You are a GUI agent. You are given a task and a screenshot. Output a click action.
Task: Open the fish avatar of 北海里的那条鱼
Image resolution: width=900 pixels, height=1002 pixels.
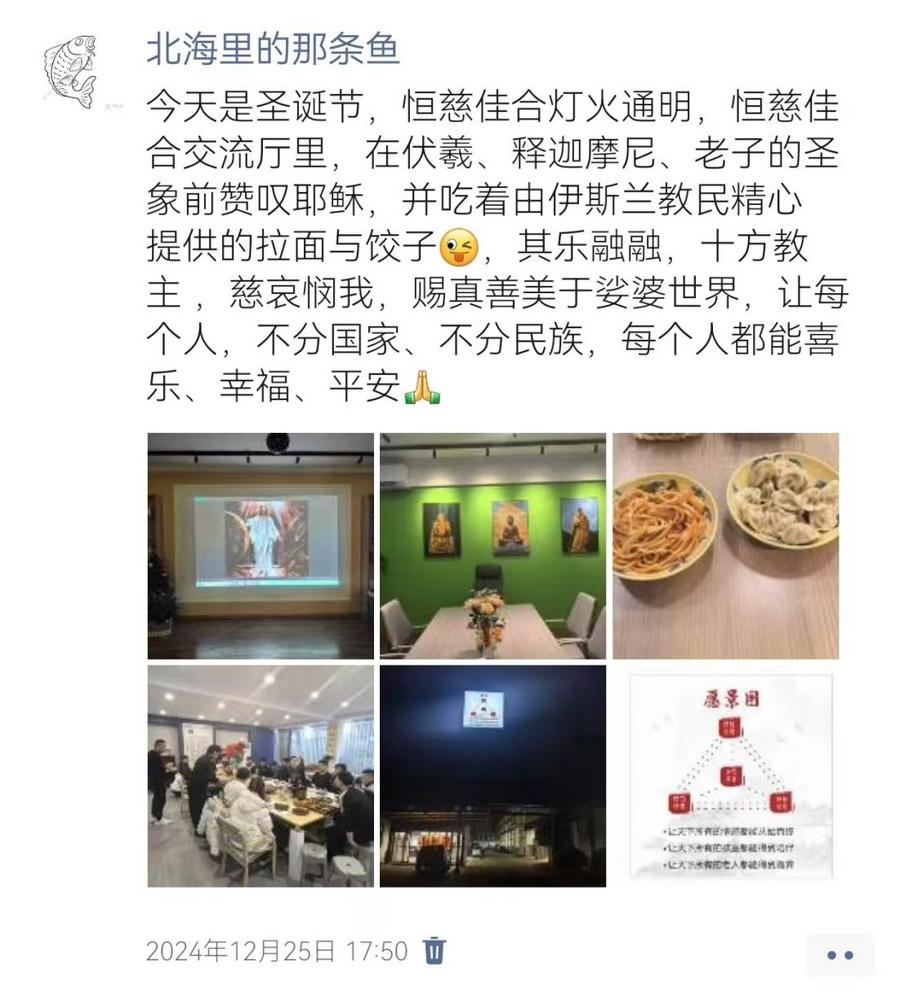(x=72, y=71)
